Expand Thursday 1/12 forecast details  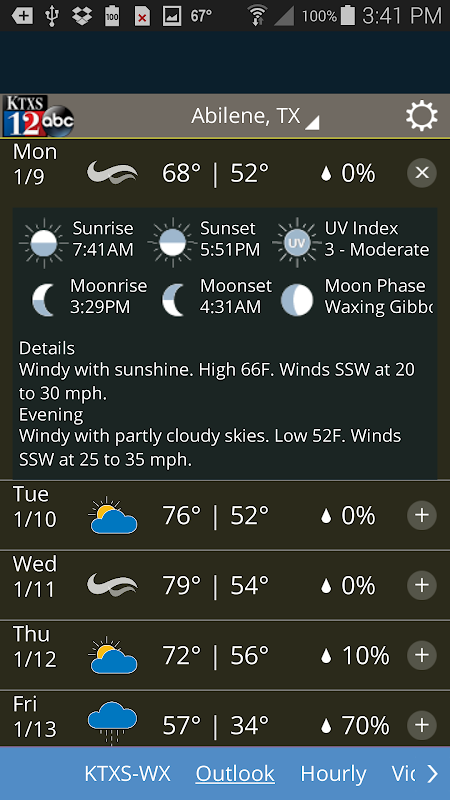421,655
